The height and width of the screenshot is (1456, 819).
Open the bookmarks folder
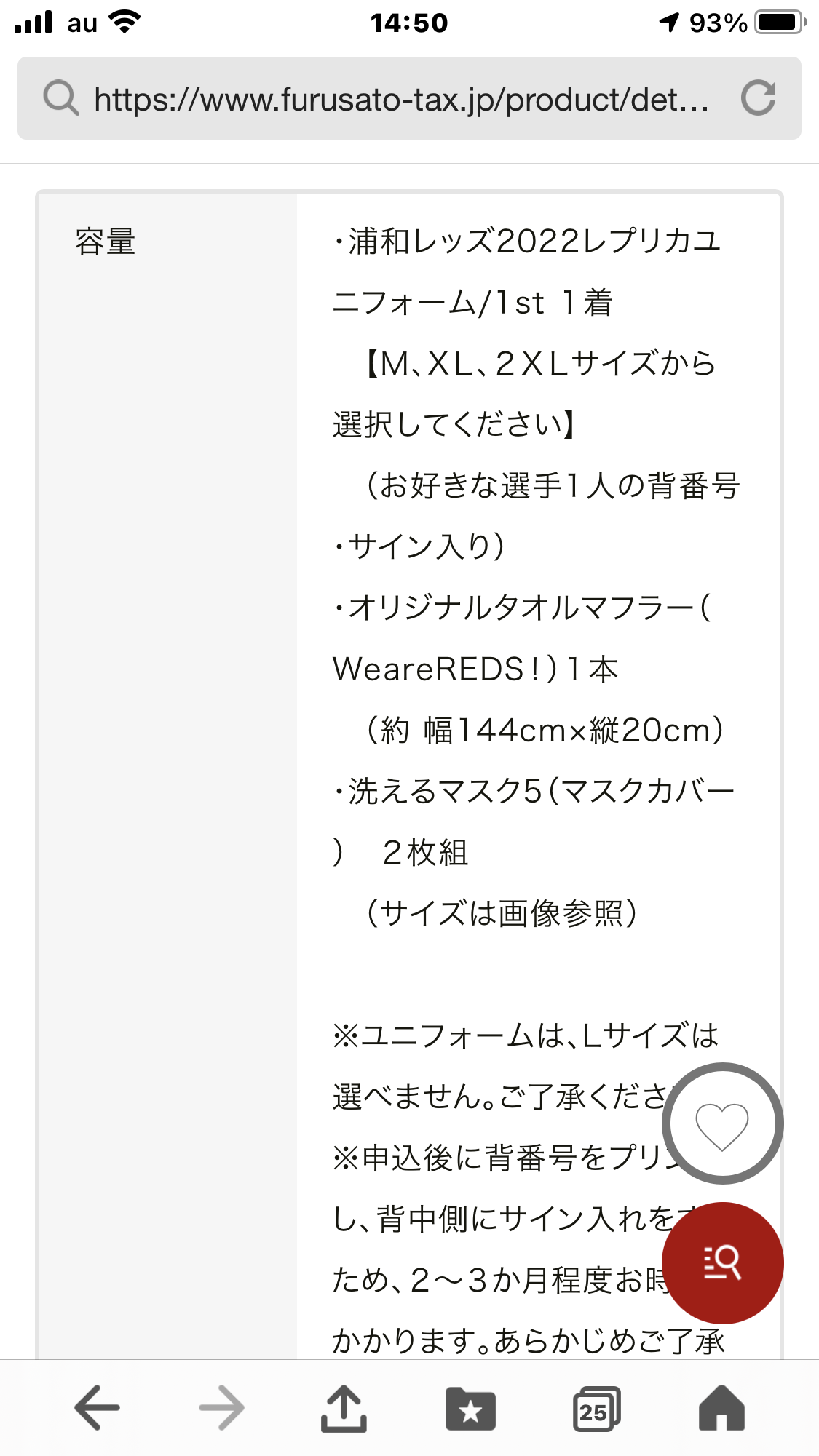point(470,1409)
